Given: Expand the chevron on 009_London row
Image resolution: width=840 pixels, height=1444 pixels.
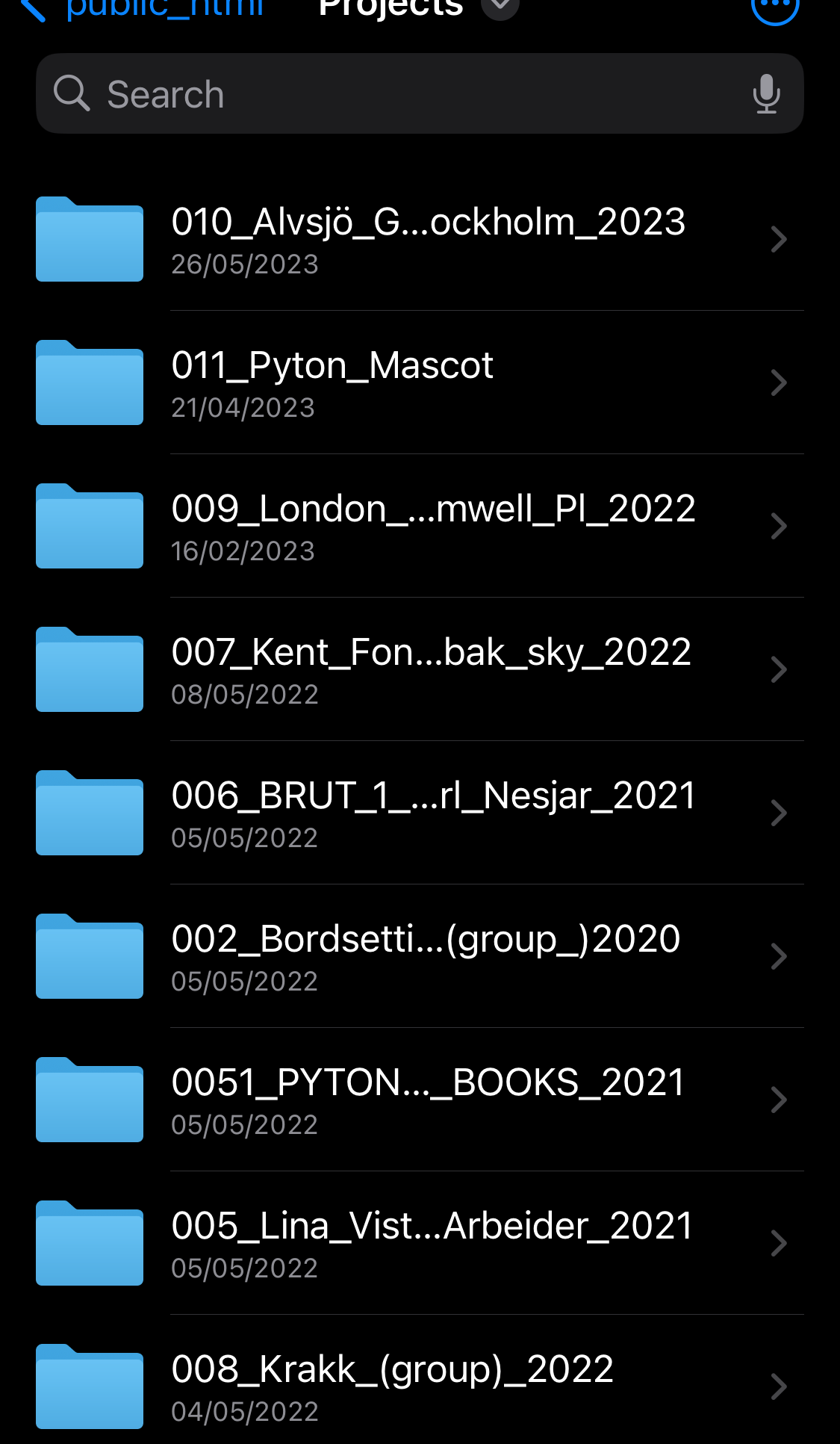Looking at the screenshot, I should (x=779, y=526).
